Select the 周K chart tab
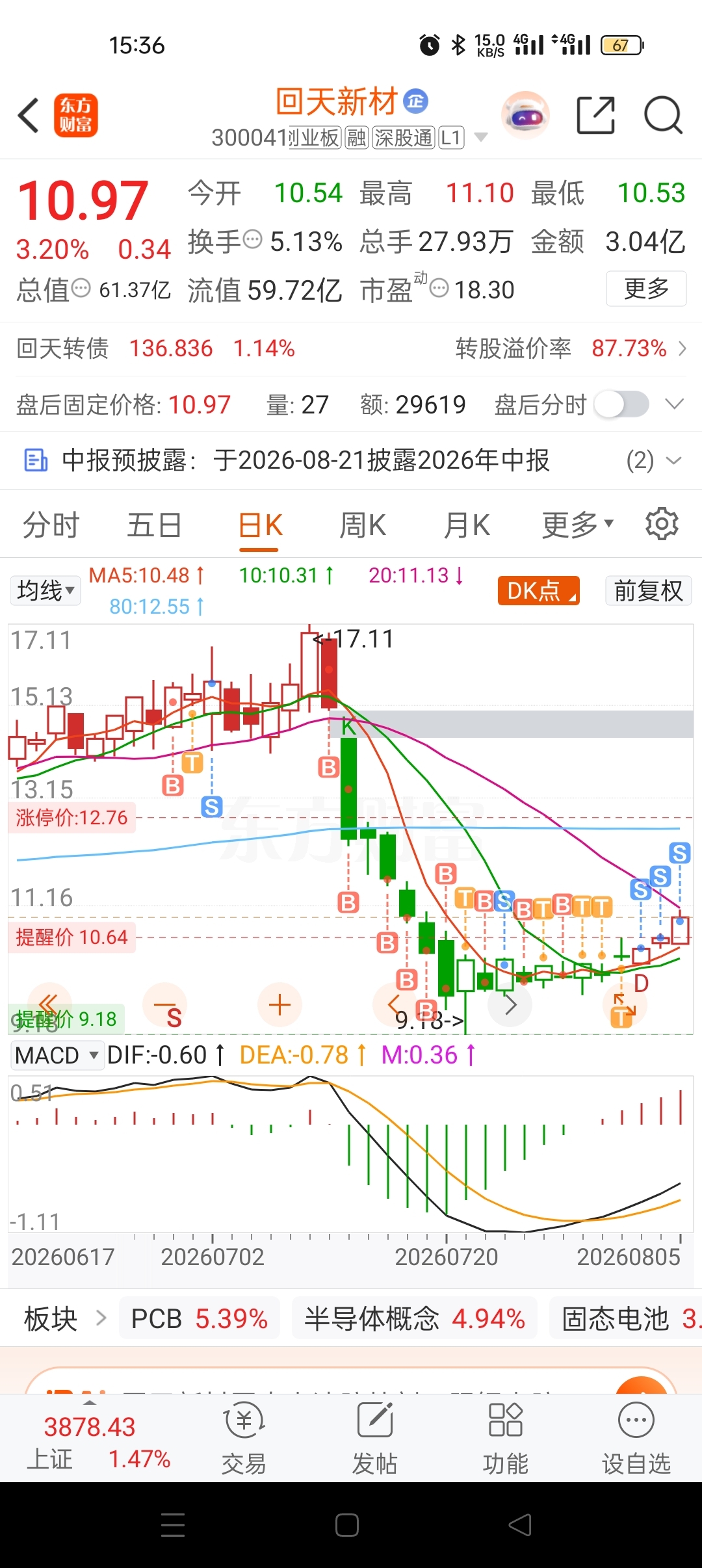702x1568 pixels. click(363, 525)
